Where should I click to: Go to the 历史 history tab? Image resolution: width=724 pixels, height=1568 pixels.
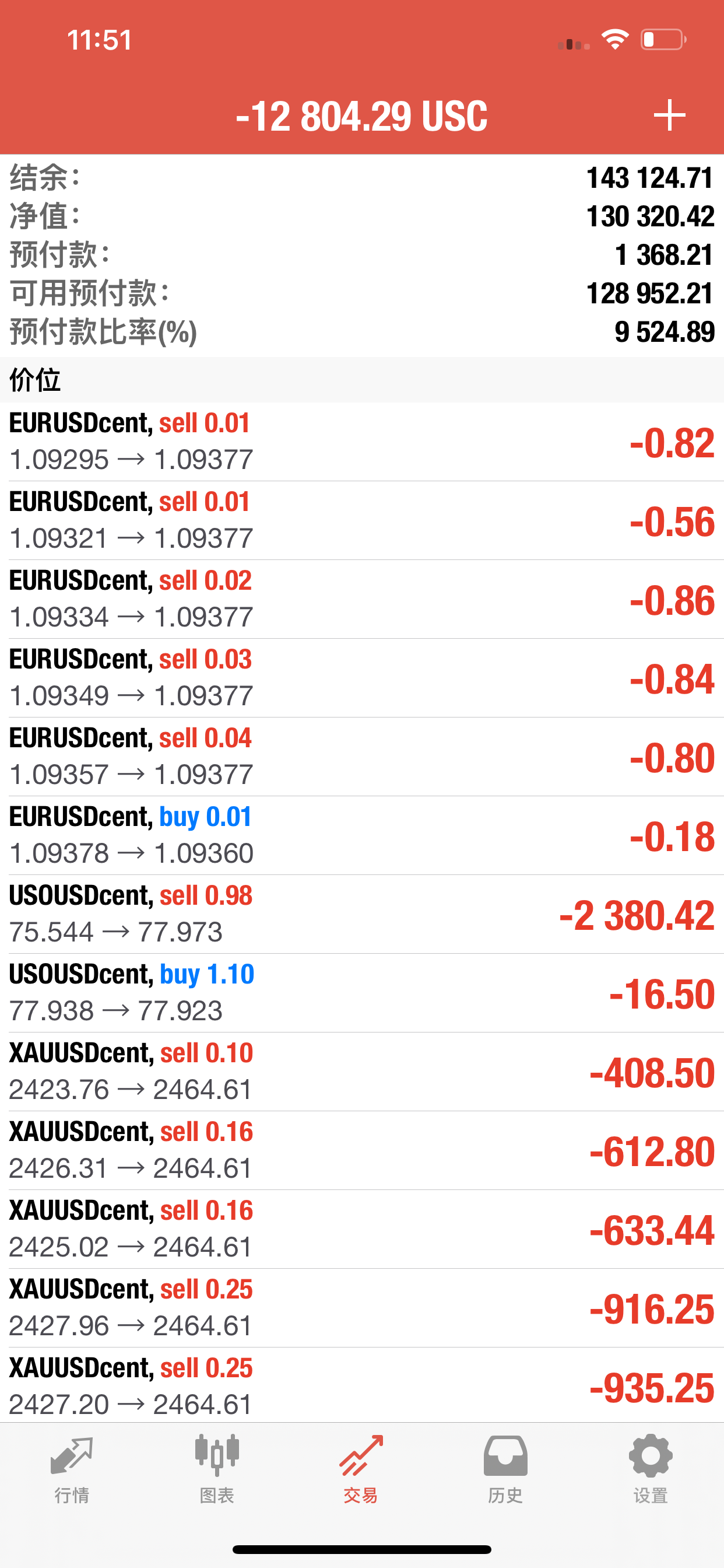[505, 1468]
